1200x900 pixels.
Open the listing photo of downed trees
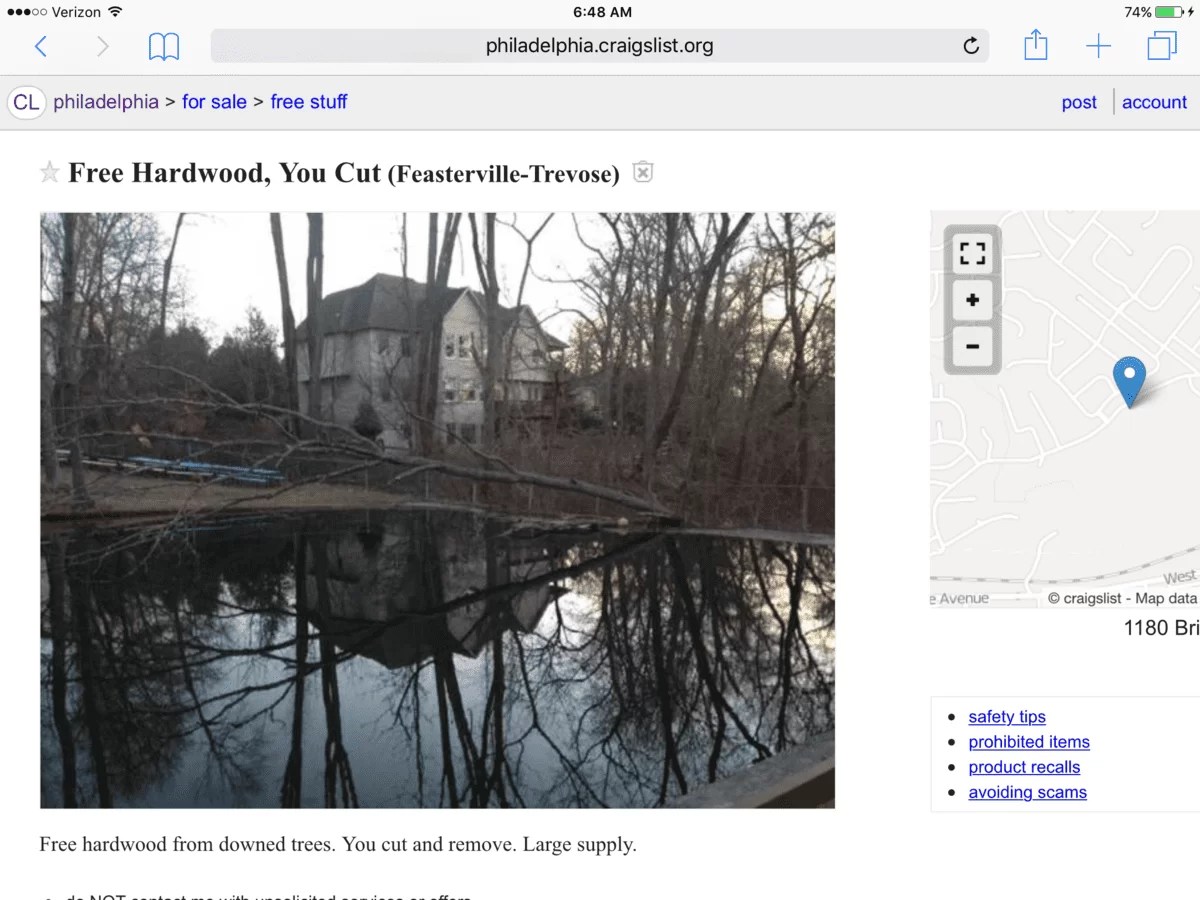[x=437, y=510]
